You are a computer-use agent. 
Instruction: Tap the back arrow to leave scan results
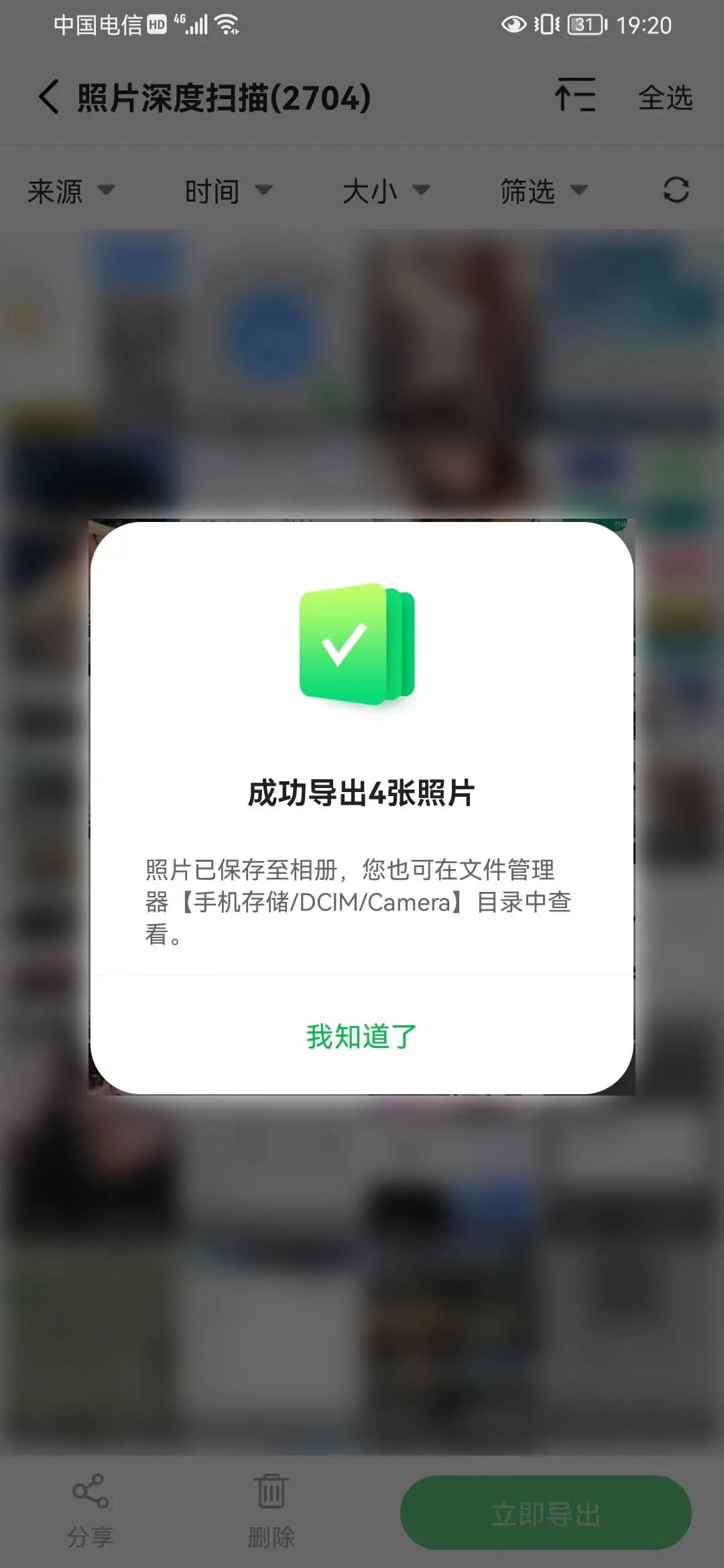pos(47,96)
